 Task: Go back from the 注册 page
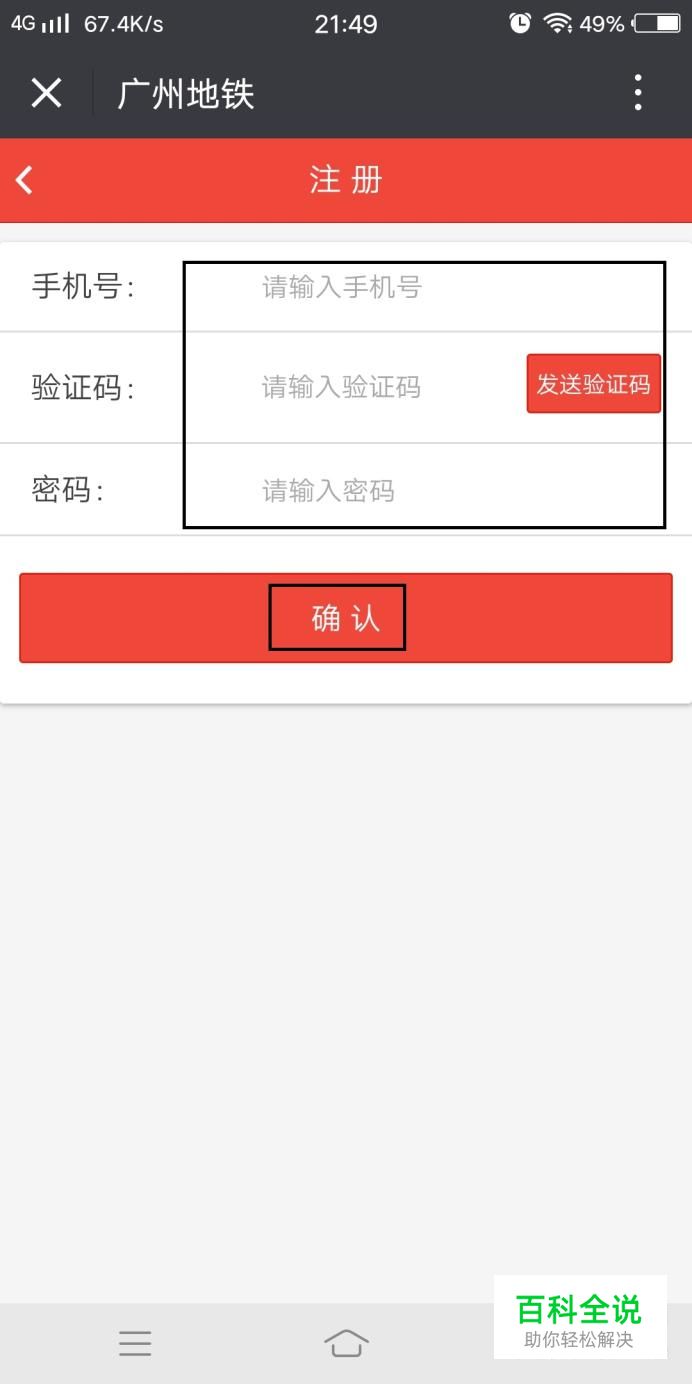click(x=25, y=180)
